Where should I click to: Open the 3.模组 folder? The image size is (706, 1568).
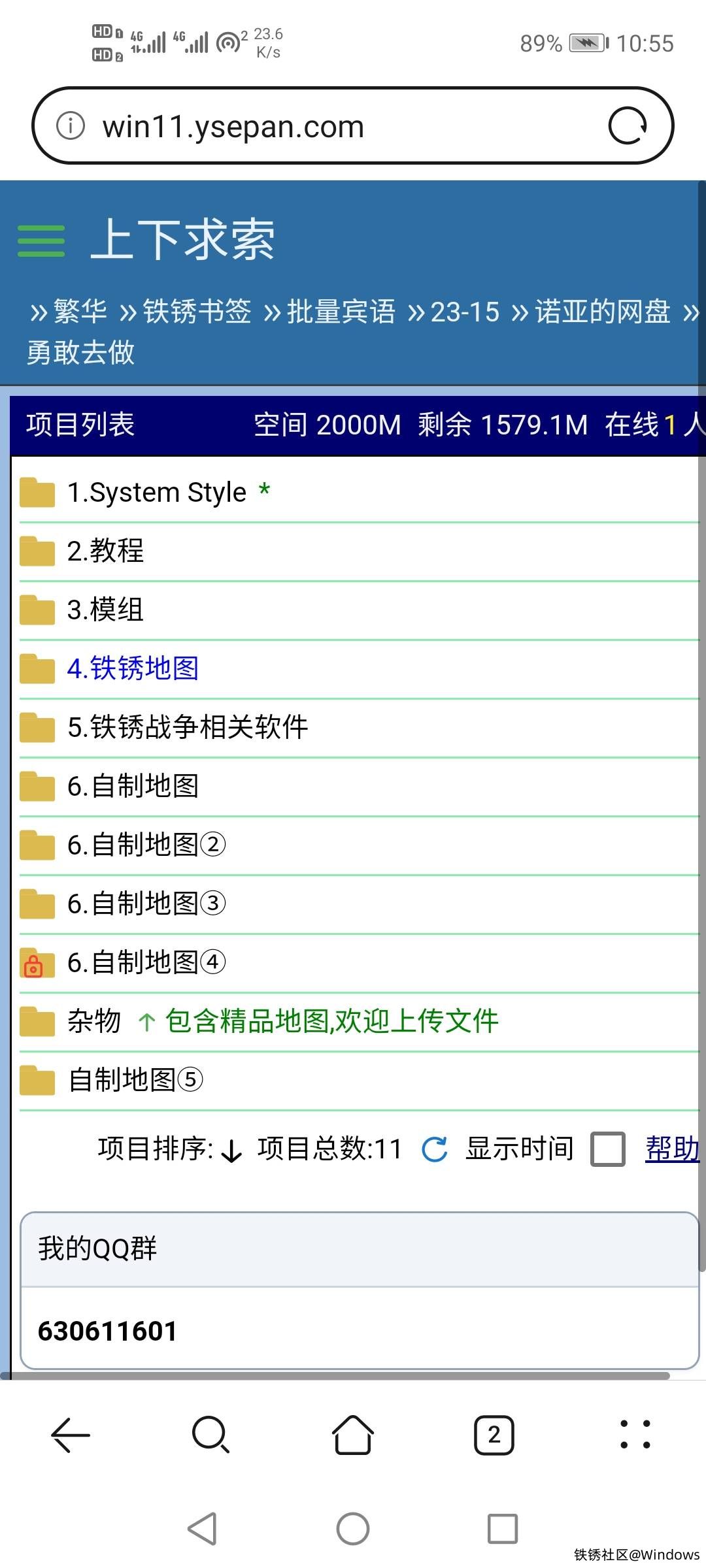coord(105,610)
